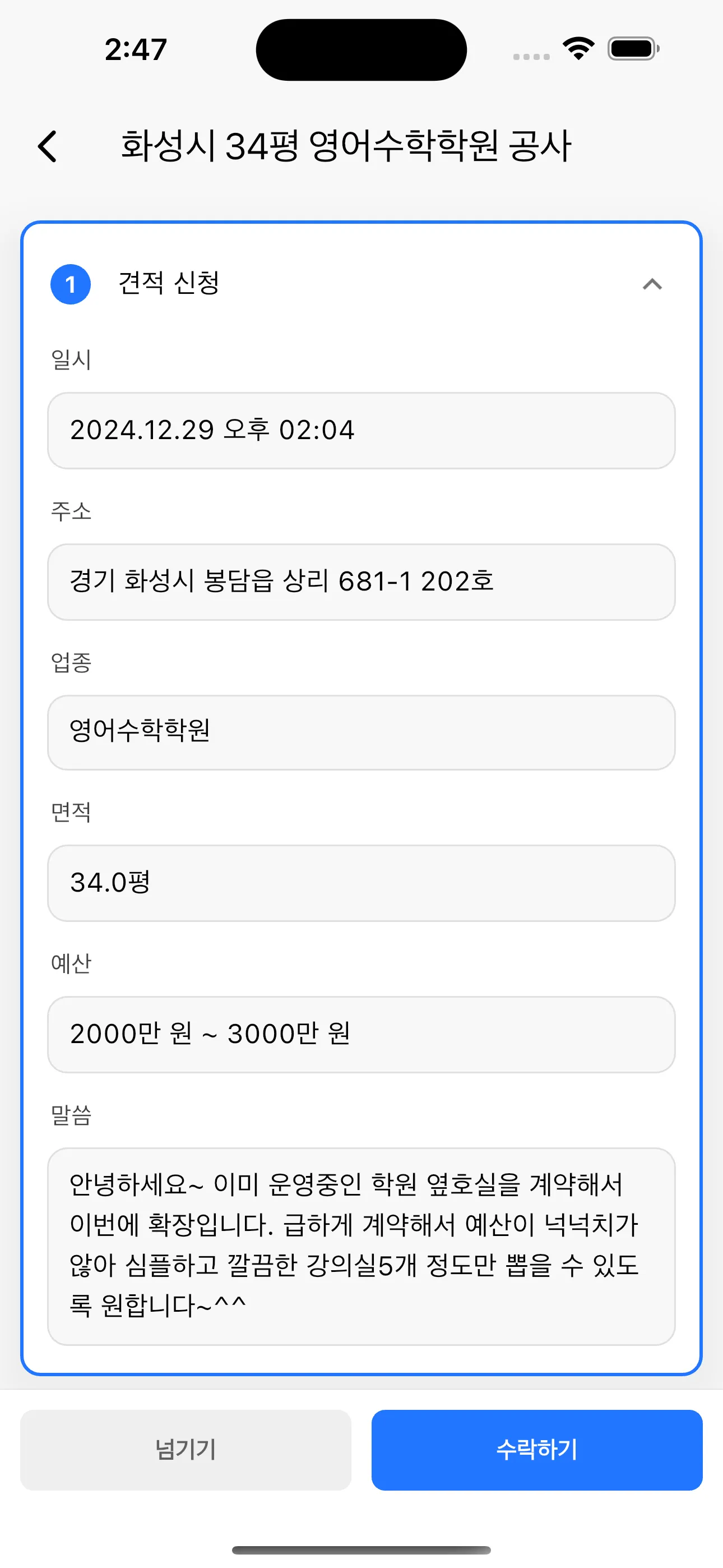Viewport: 723px width, 1568px height.
Task: Tap the budget range 2000만 원 ~ 3000만 원
Action: tap(361, 1034)
